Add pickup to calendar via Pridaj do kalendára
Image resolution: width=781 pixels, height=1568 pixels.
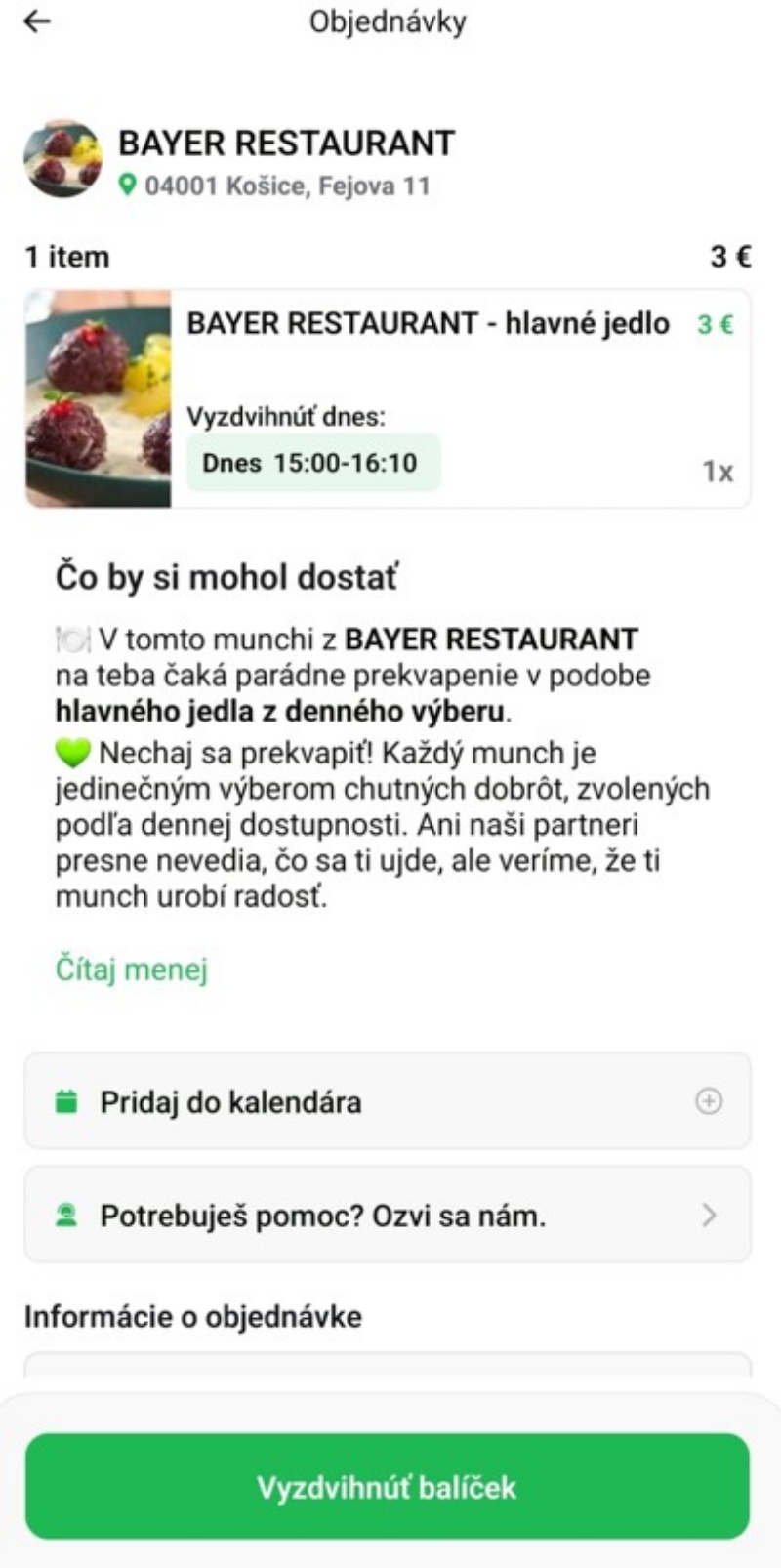click(x=388, y=1101)
